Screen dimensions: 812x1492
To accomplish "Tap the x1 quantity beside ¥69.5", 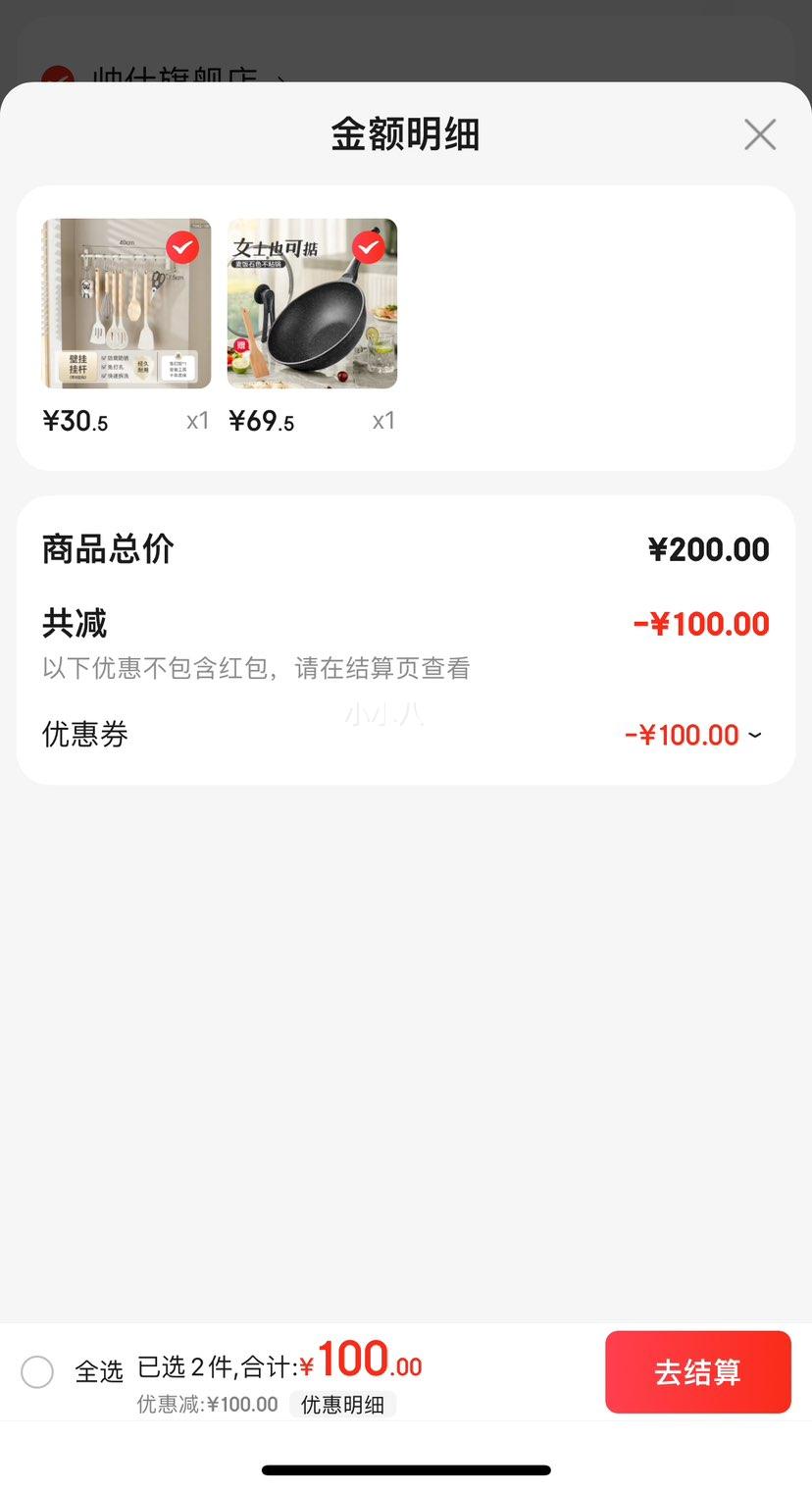I will pyautogui.click(x=383, y=421).
